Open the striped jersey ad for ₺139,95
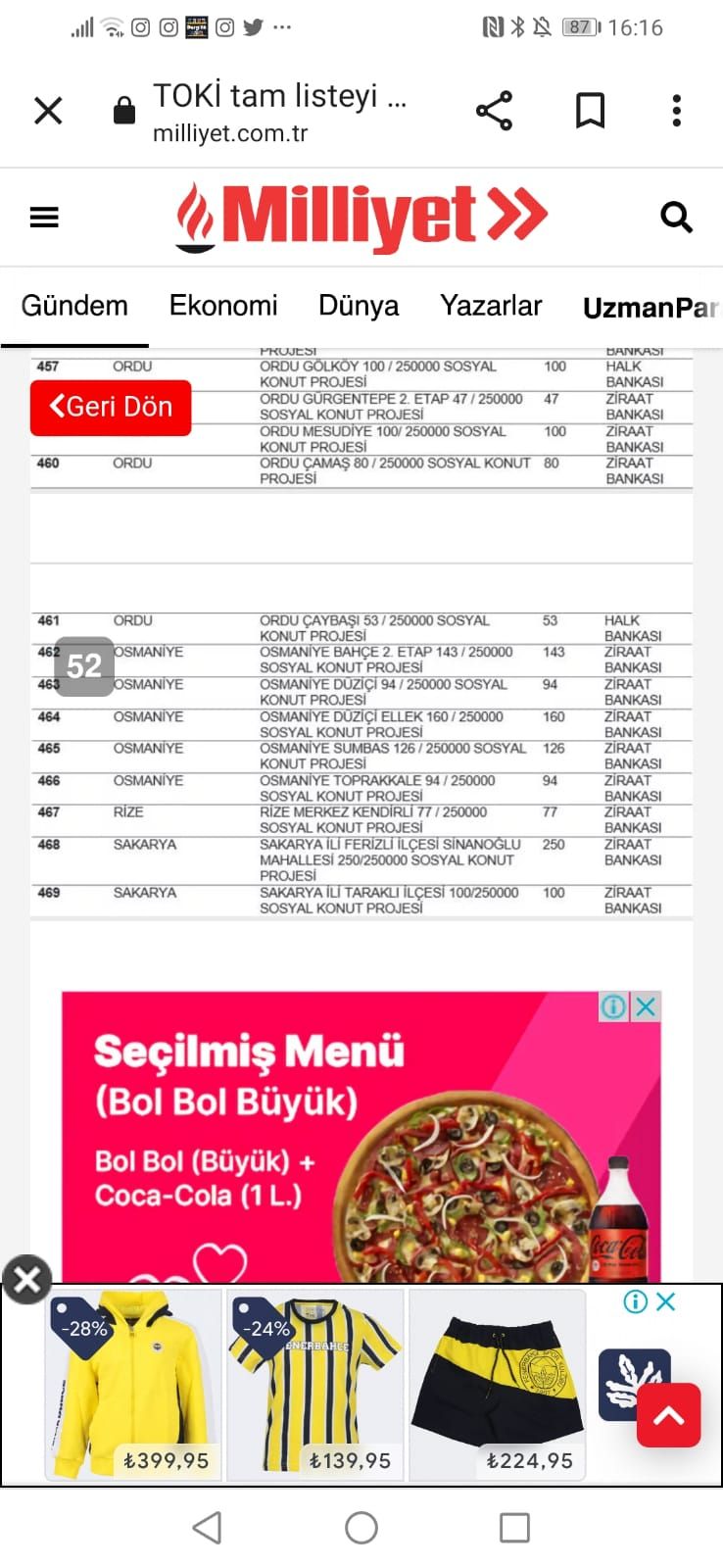723x1568 pixels. 315,1384
